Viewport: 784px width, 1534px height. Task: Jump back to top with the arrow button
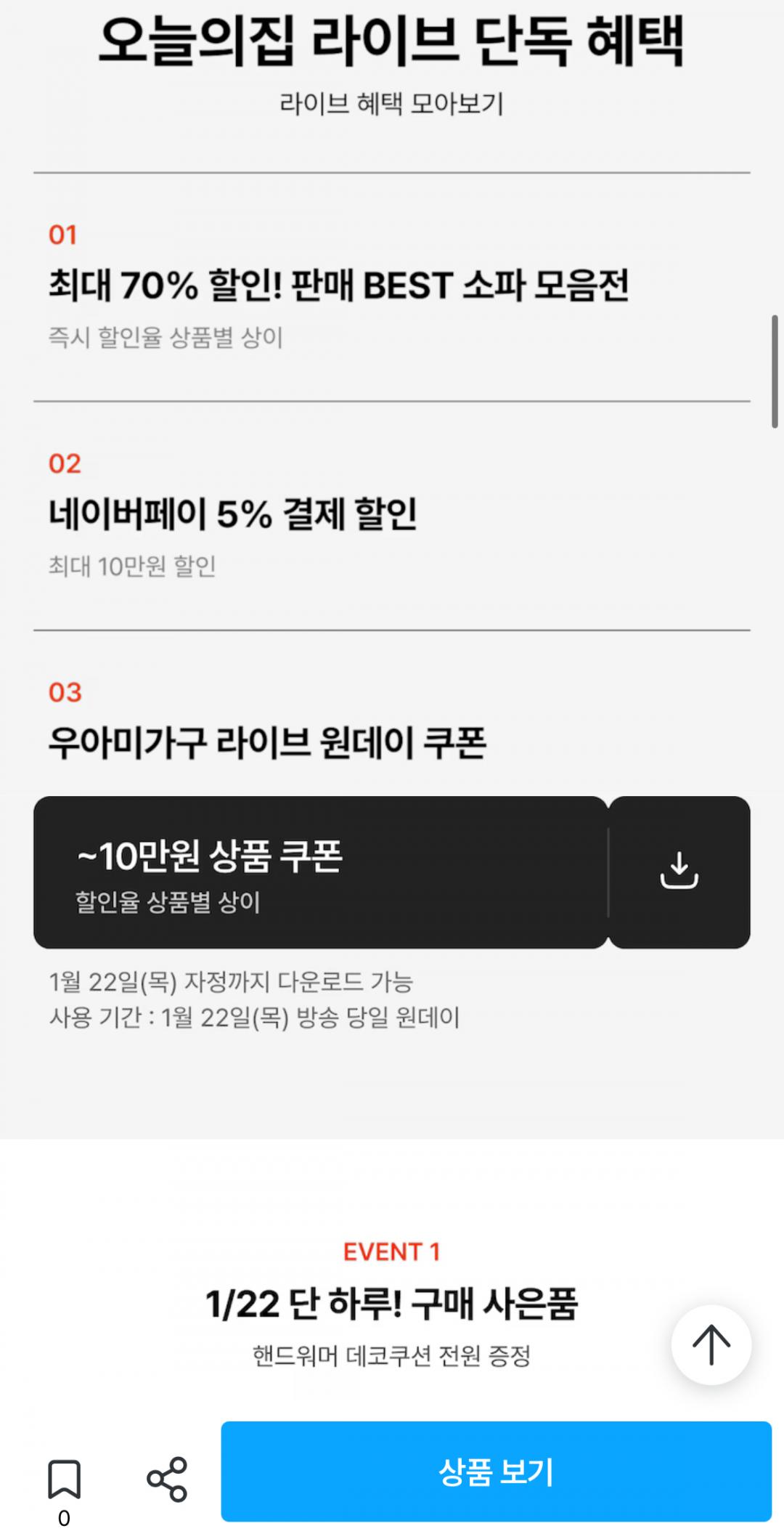tap(711, 1344)
